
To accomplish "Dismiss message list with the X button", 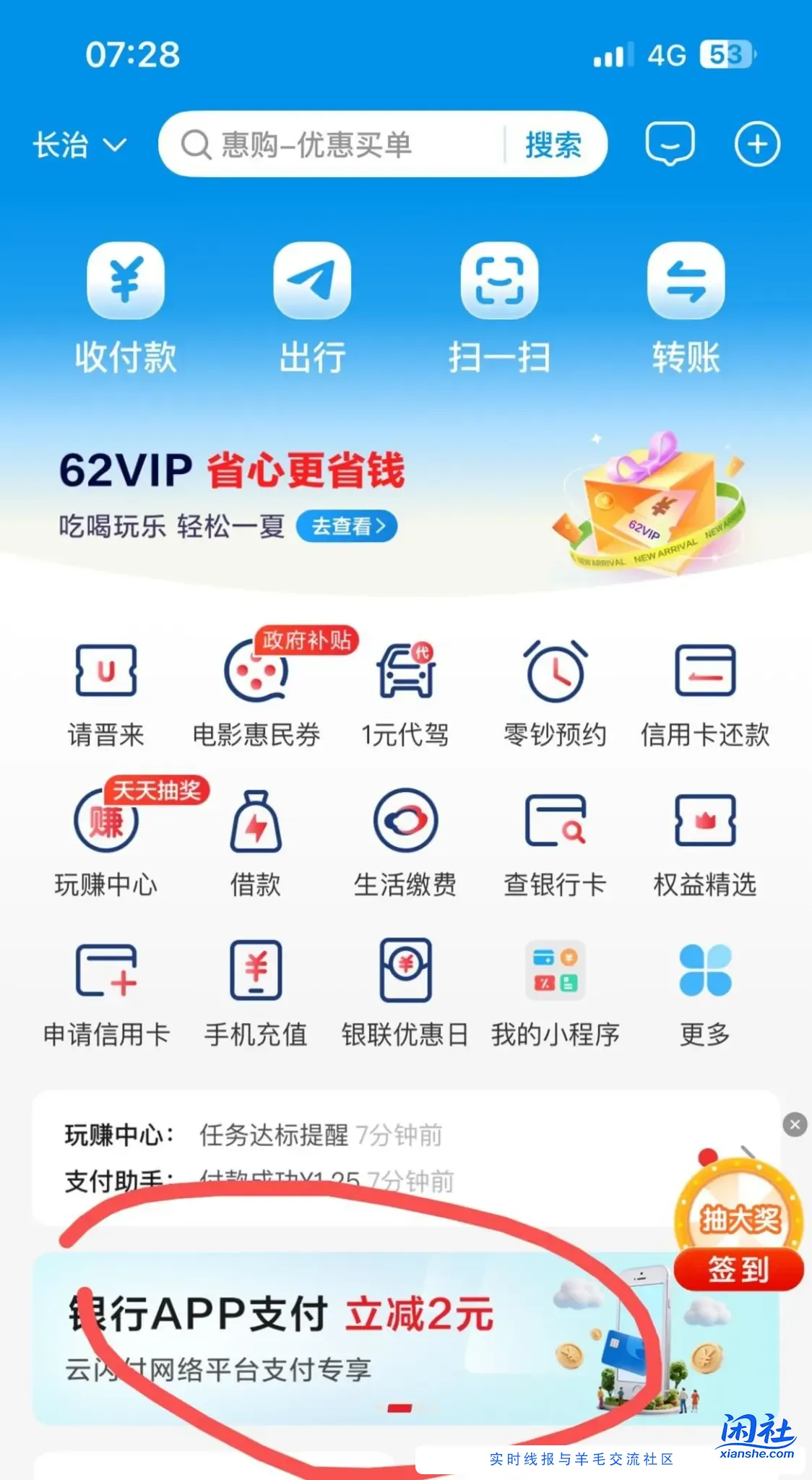I will tap(795, 1124).
